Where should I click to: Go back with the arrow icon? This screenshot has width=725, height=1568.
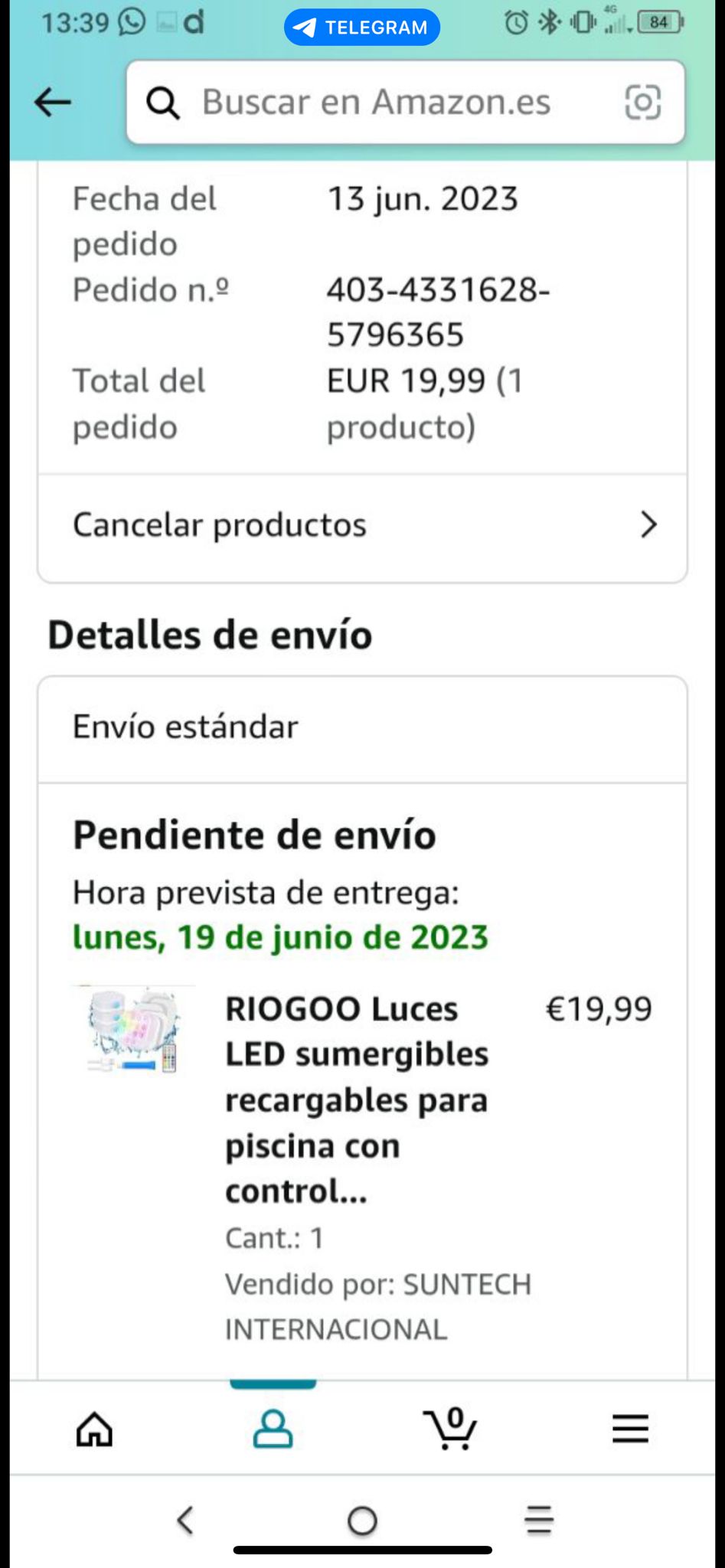[x=53, y=102]
